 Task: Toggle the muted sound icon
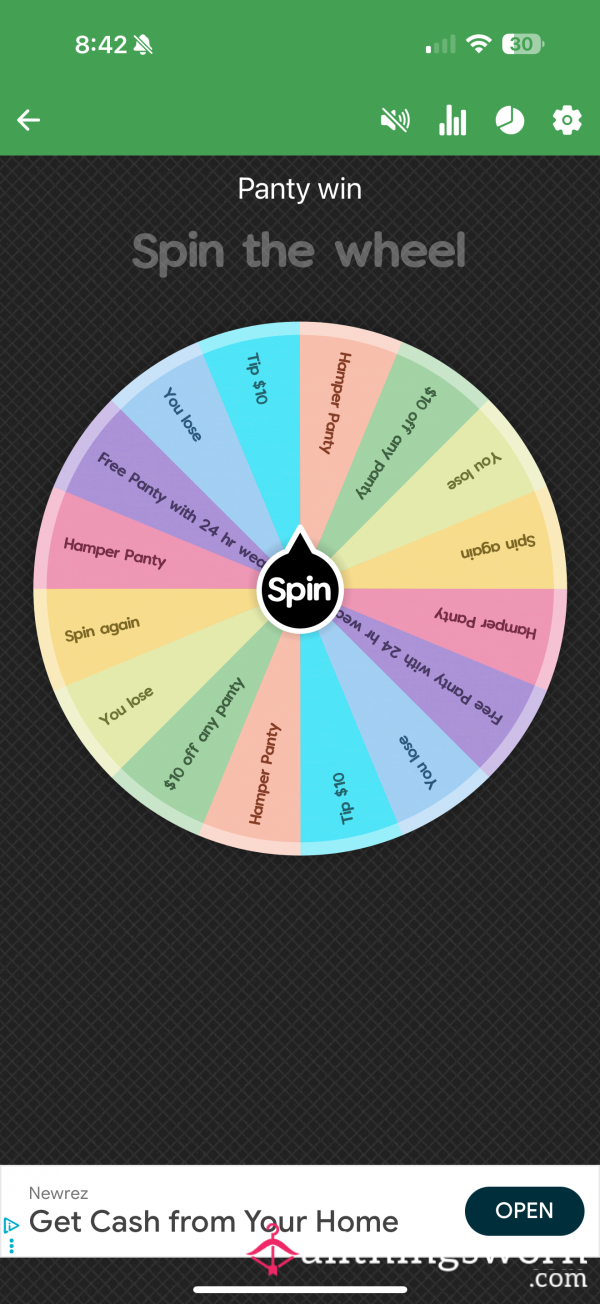pos(395,121)
